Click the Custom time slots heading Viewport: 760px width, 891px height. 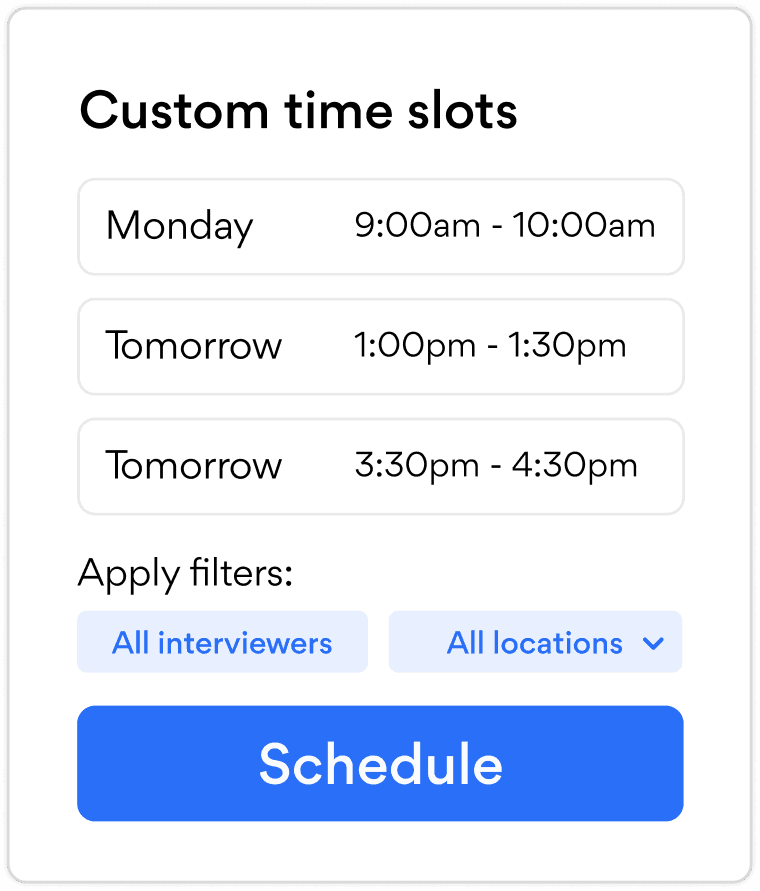(298, 110)
